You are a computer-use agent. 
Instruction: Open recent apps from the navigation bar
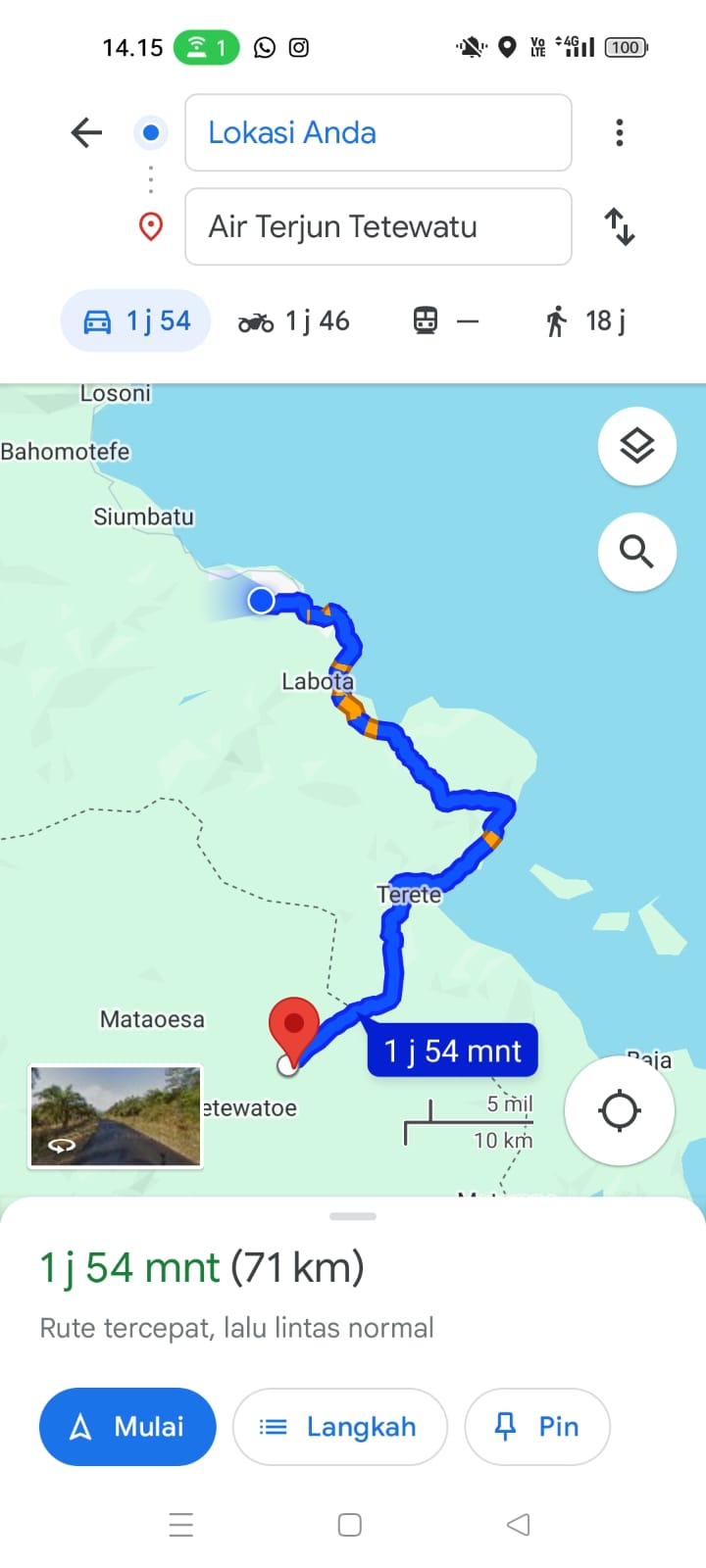coord(181,1525)
